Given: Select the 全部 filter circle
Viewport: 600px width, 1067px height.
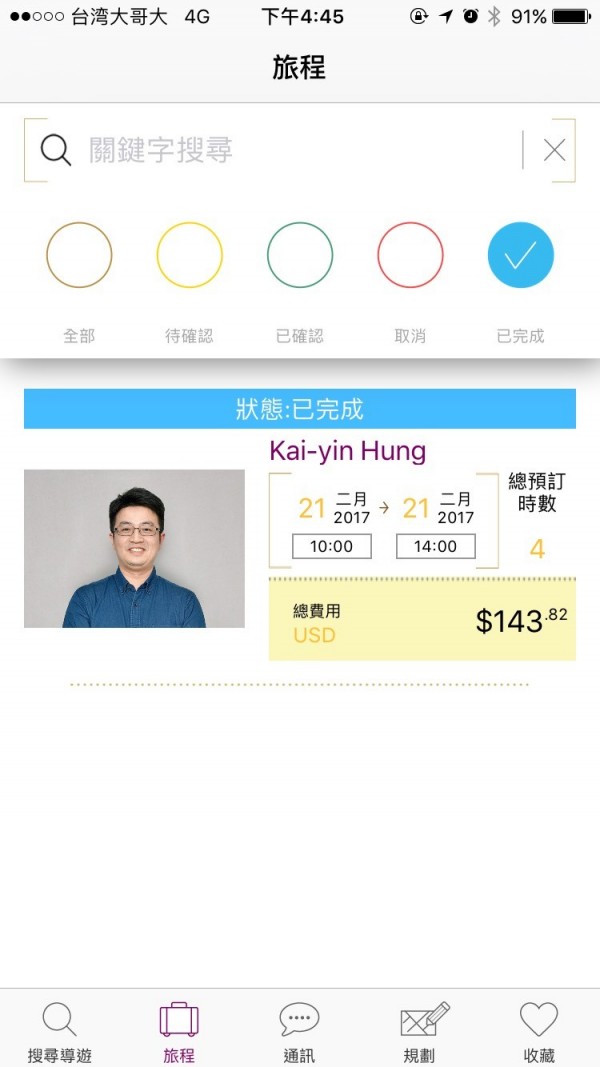Looking at the screenshot, I should pos(79,255).
